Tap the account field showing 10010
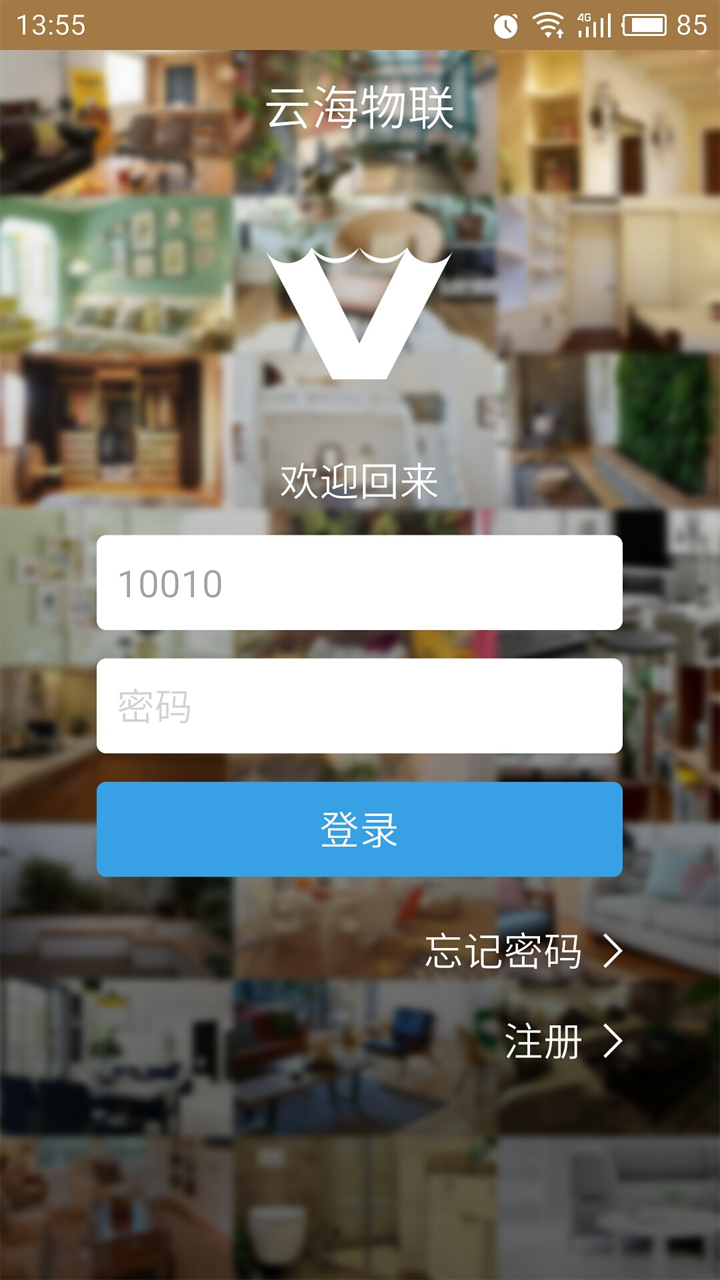 [x=359, y=583]
